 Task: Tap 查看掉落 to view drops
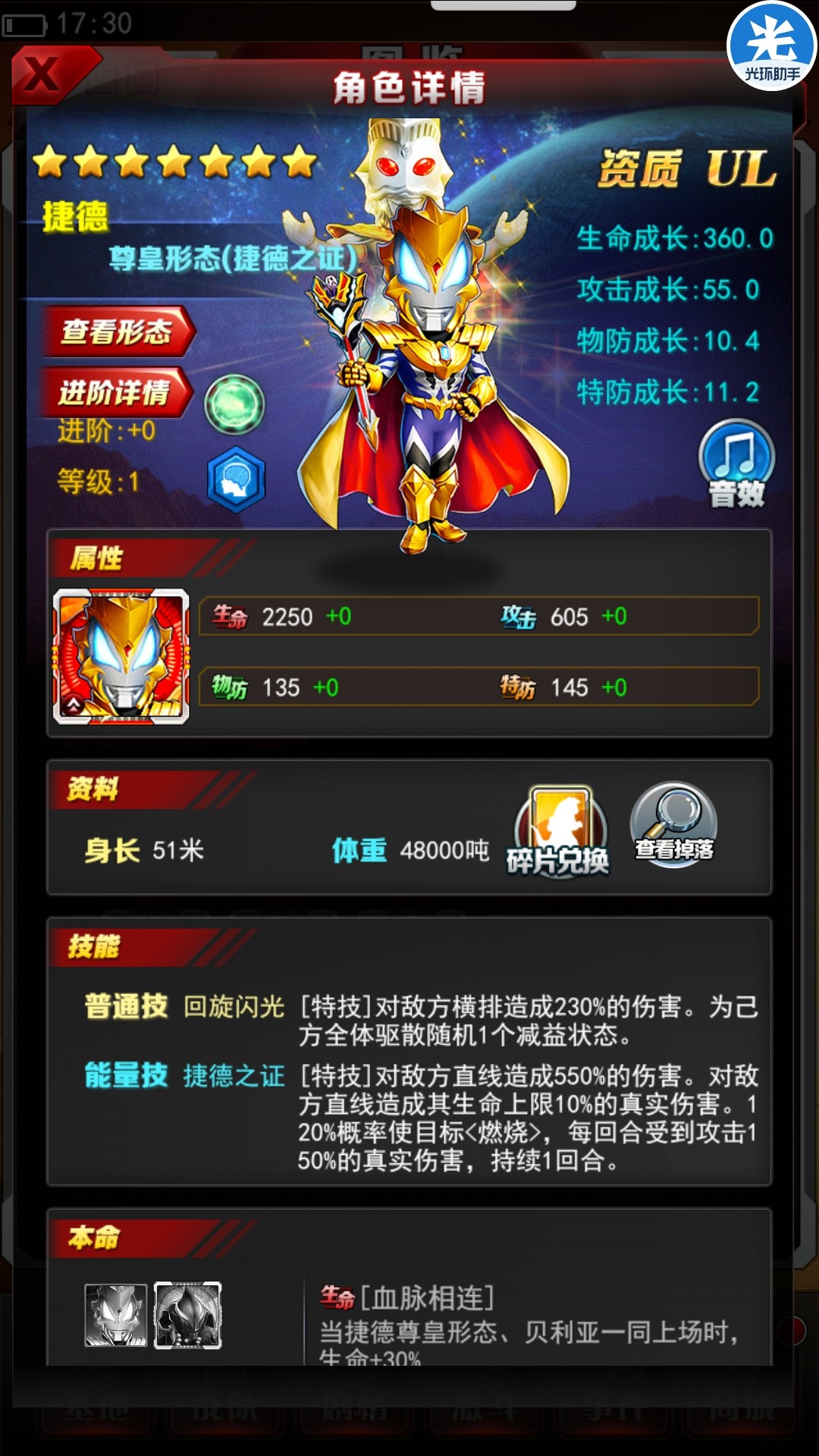673,827
